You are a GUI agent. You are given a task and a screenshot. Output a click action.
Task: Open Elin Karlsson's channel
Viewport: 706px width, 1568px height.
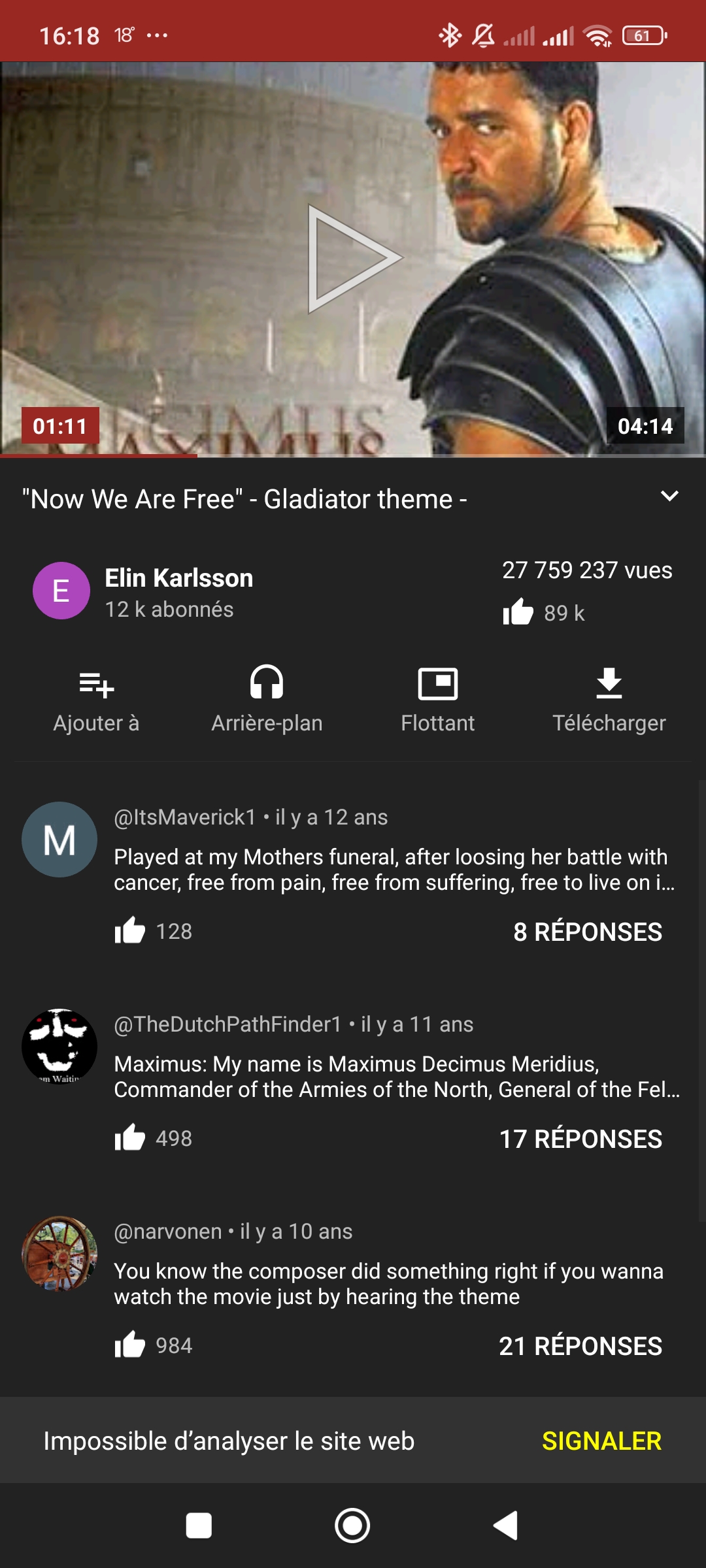tap(178, 578)
